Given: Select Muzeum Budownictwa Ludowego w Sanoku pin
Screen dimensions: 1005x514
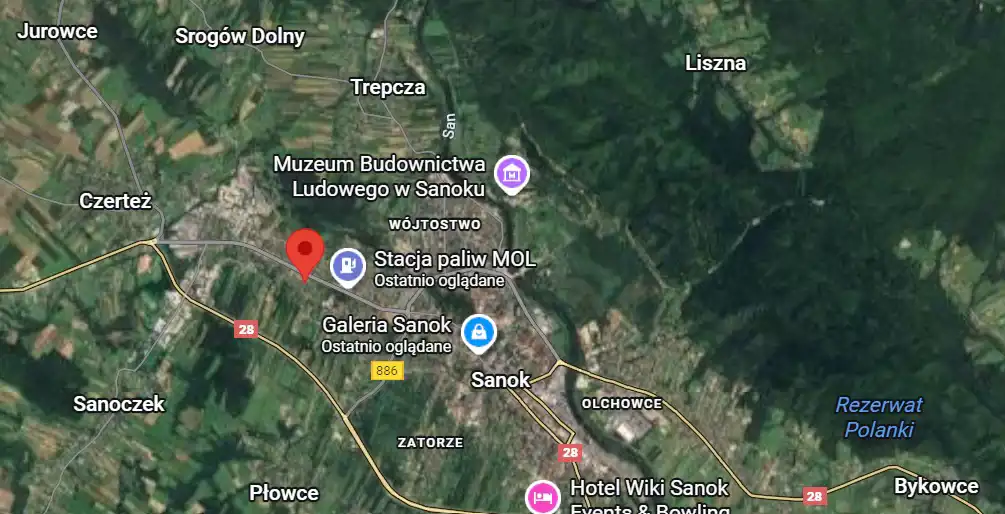Looking at the screenshot, I should 512,172.
